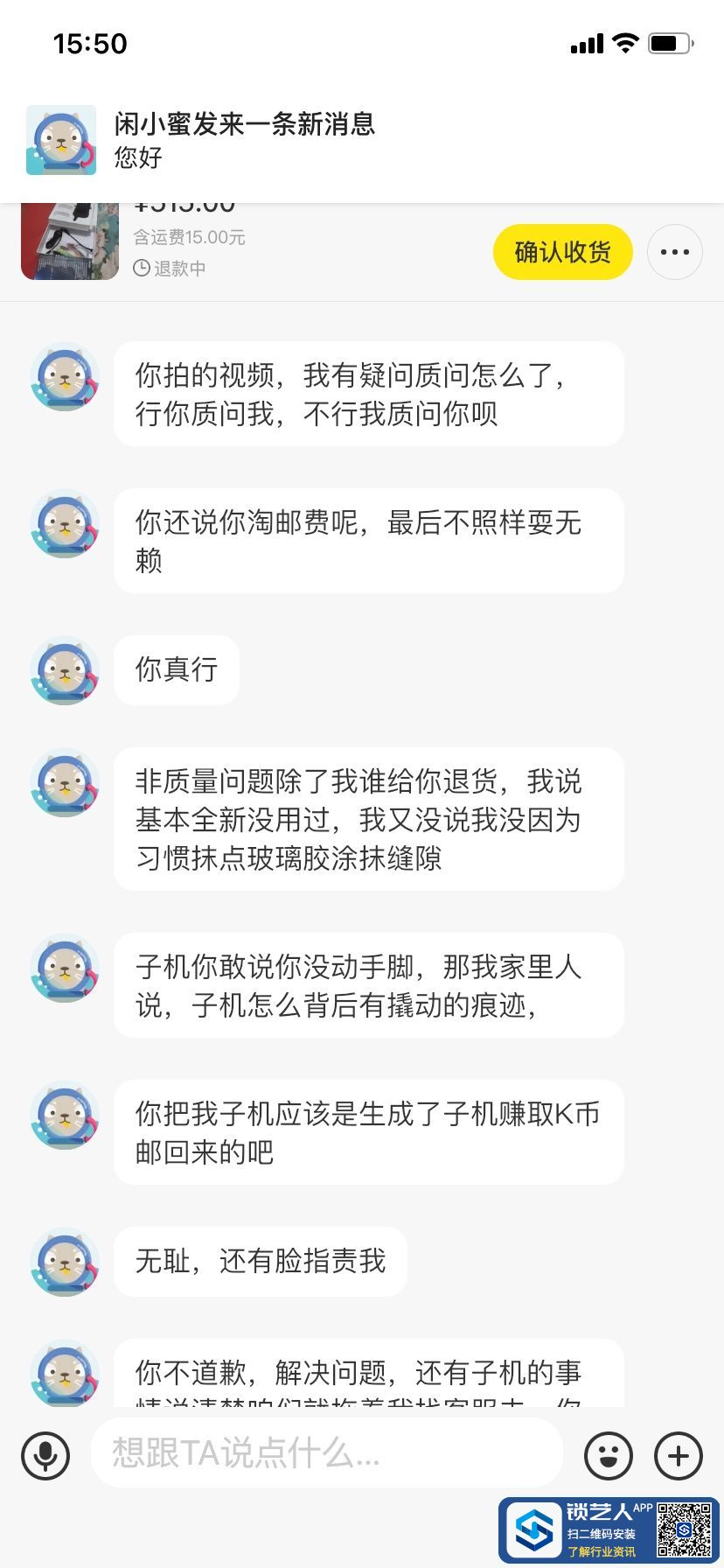Open the plus attachment menu
The width and height of the screenshot is (724, 1568).
tap(678, 1455)
